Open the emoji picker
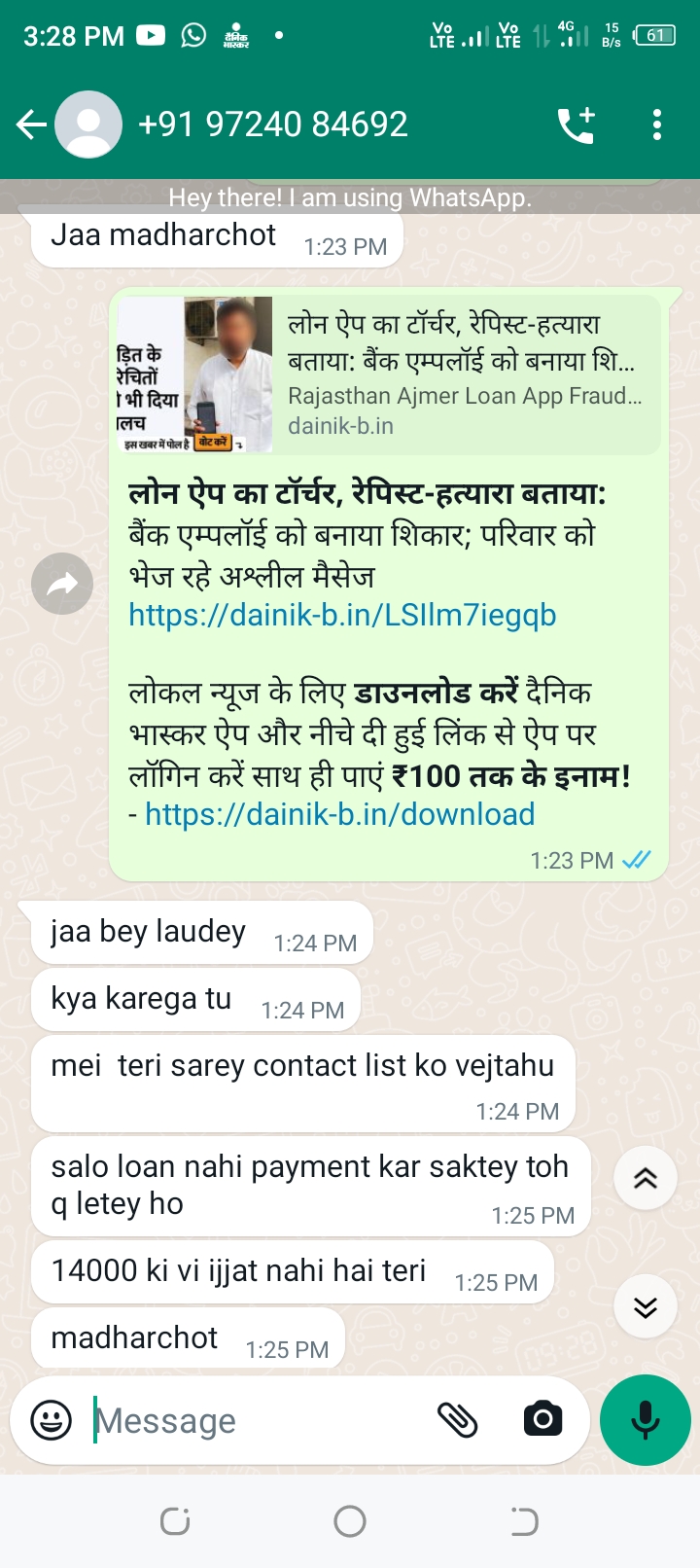The width and height of the screenshot is (700, 1568). click(x=52, y=1421)
